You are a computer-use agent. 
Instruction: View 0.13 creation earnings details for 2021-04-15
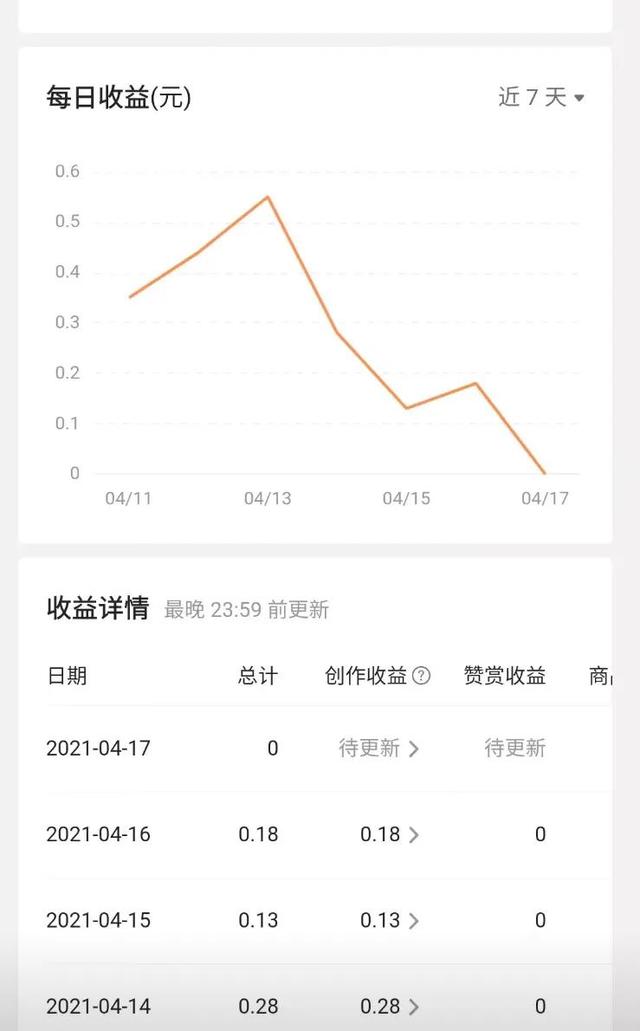[389, 921]
